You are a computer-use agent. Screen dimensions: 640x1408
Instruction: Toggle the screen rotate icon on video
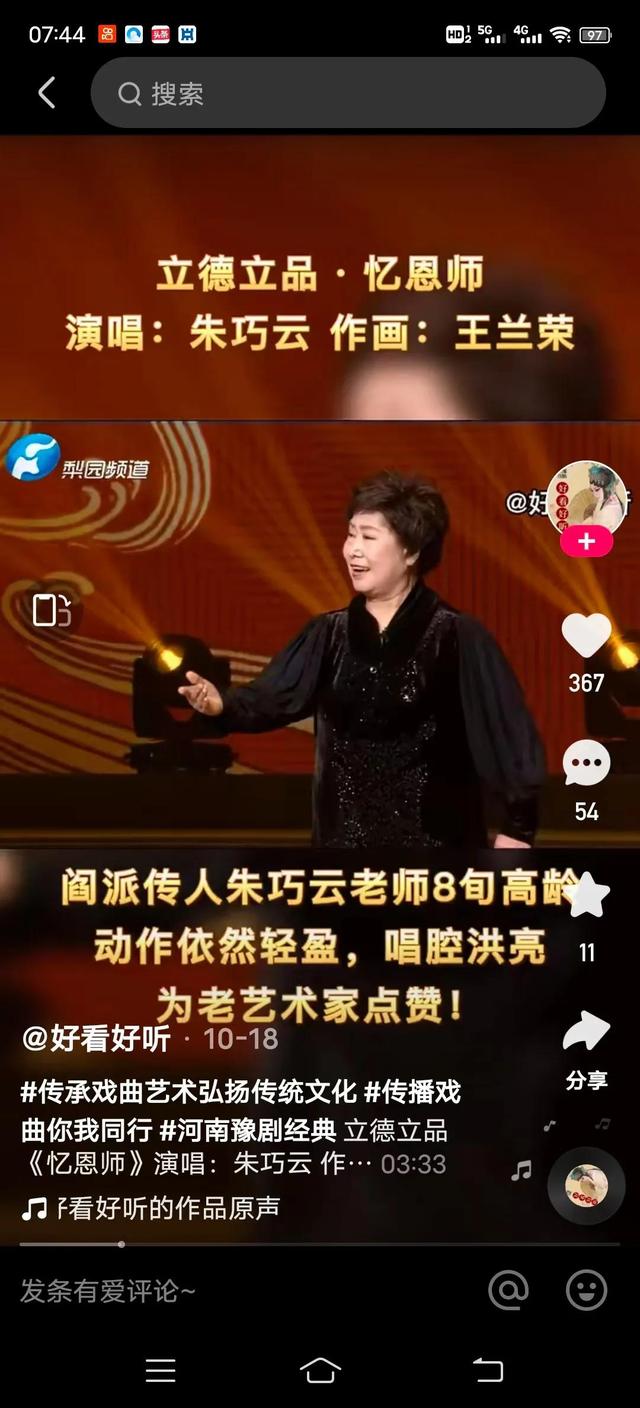[52, 610]
